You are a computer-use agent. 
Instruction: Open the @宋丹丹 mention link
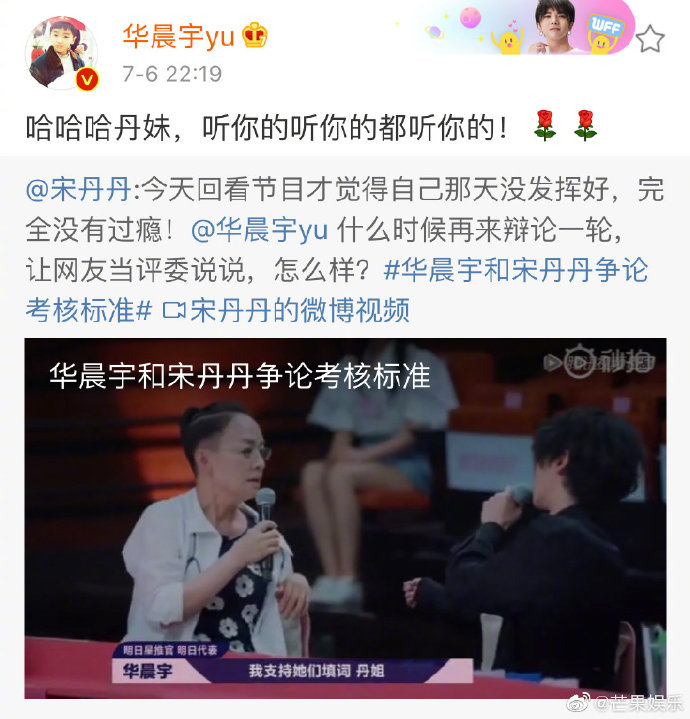coord(78,188)
